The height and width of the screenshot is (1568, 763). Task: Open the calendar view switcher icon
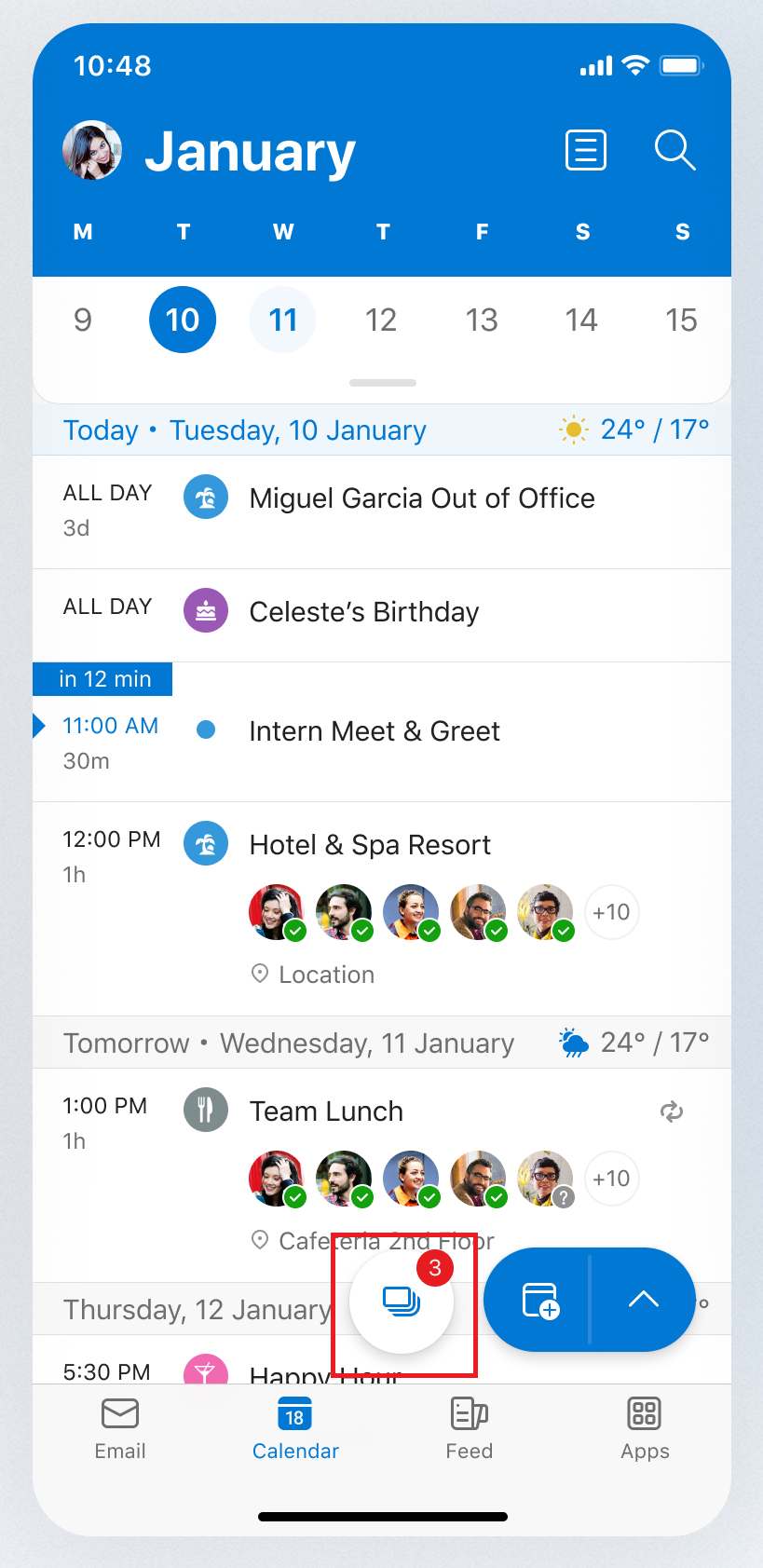pyautogui.click(x=585, y=150)
